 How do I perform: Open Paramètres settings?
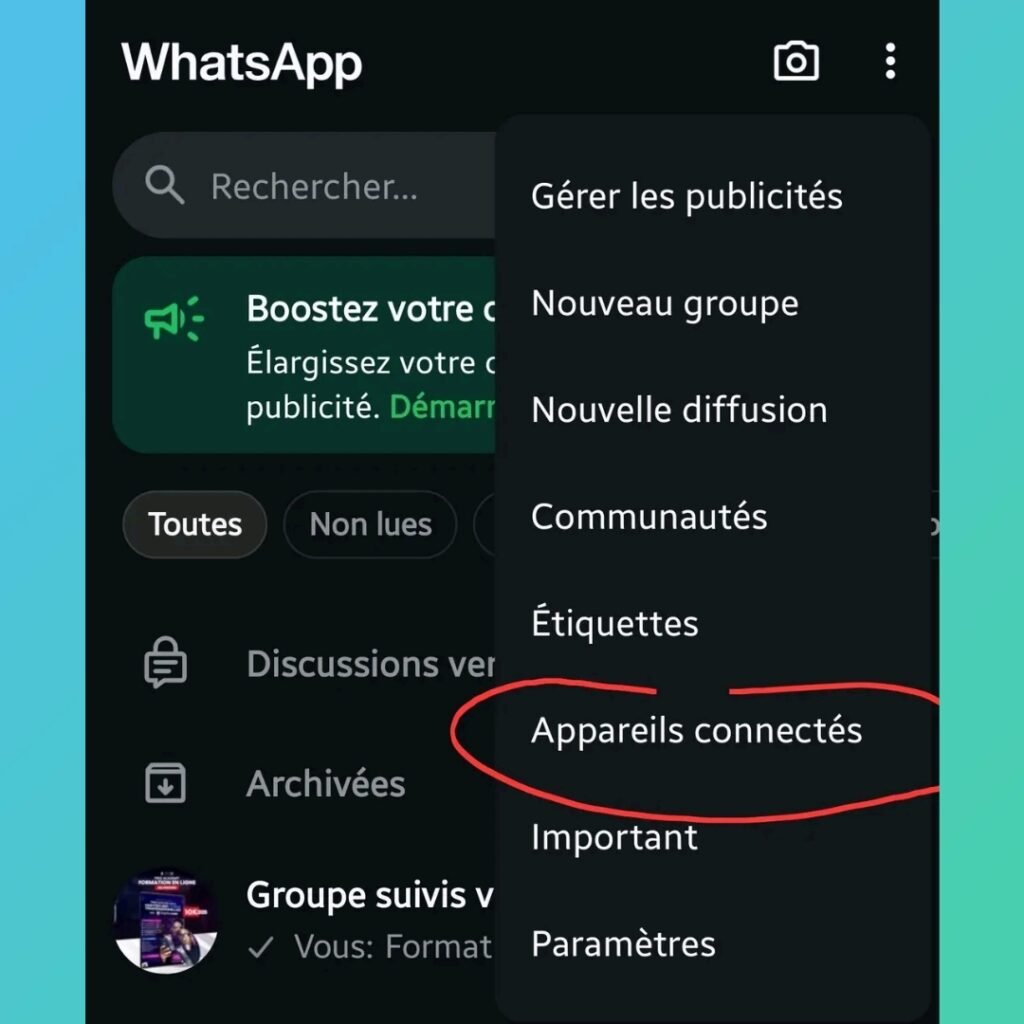[x=623, y=944]
